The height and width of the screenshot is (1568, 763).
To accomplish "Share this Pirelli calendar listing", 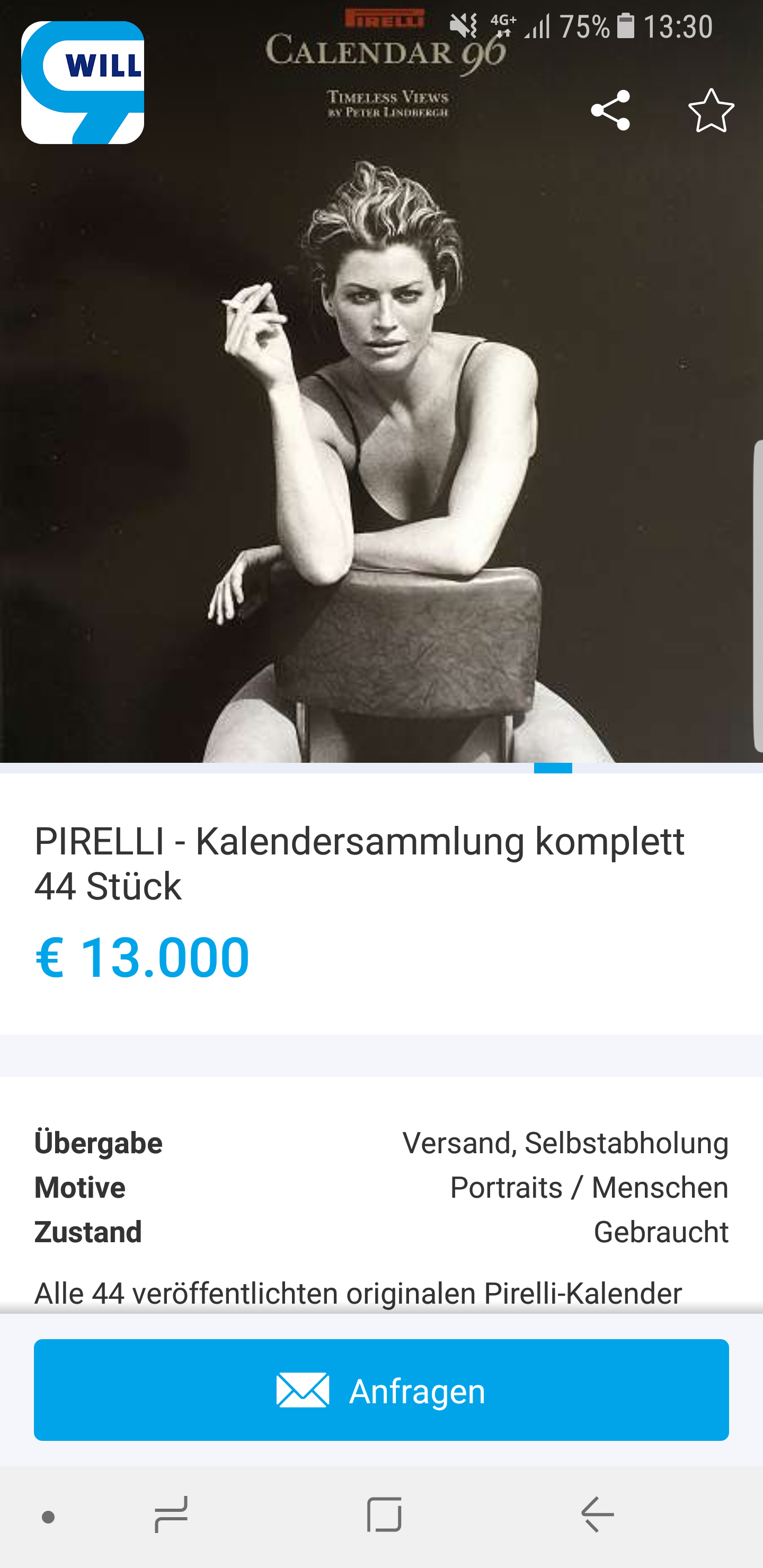I will click(x=610, y=110).
